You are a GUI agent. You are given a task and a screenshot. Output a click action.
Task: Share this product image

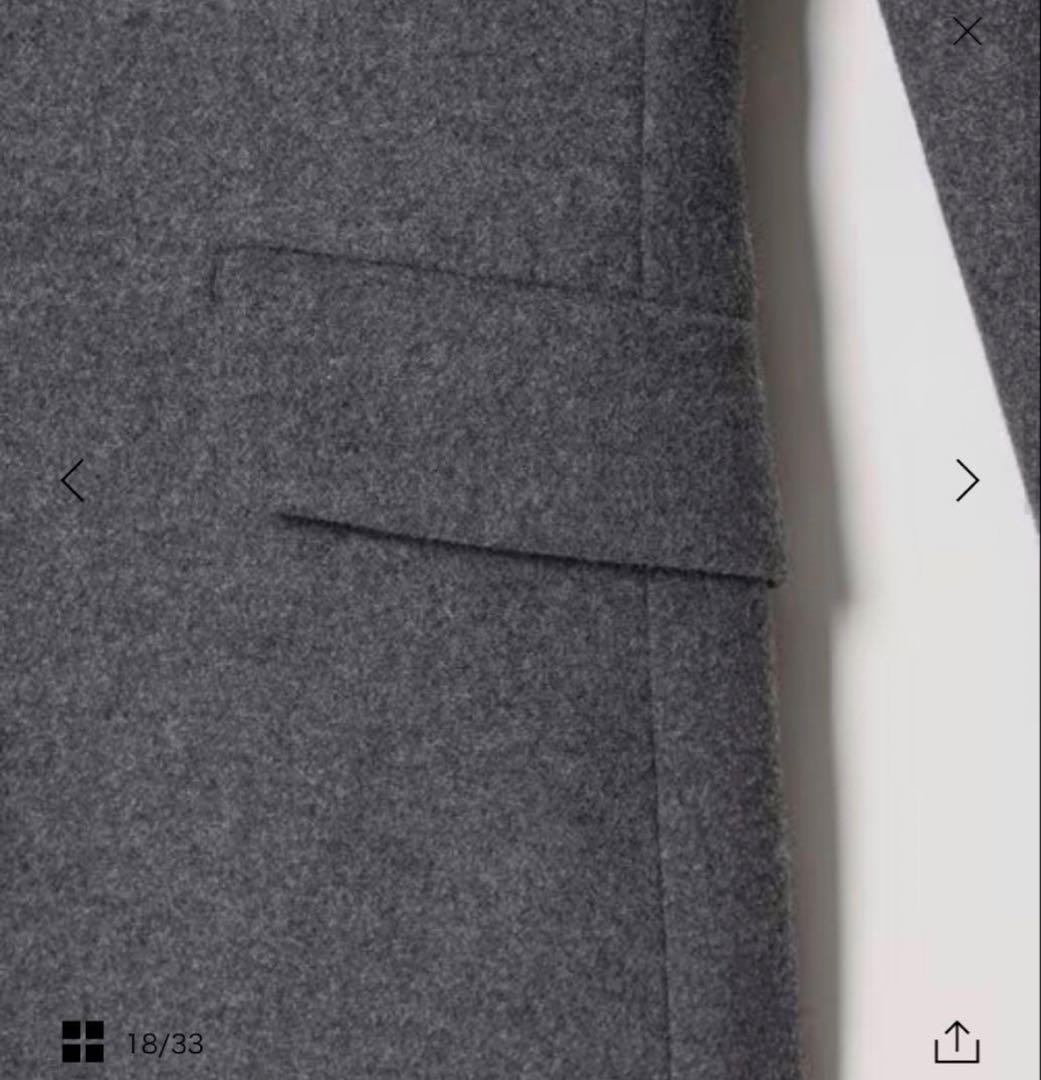[956, 1042]
